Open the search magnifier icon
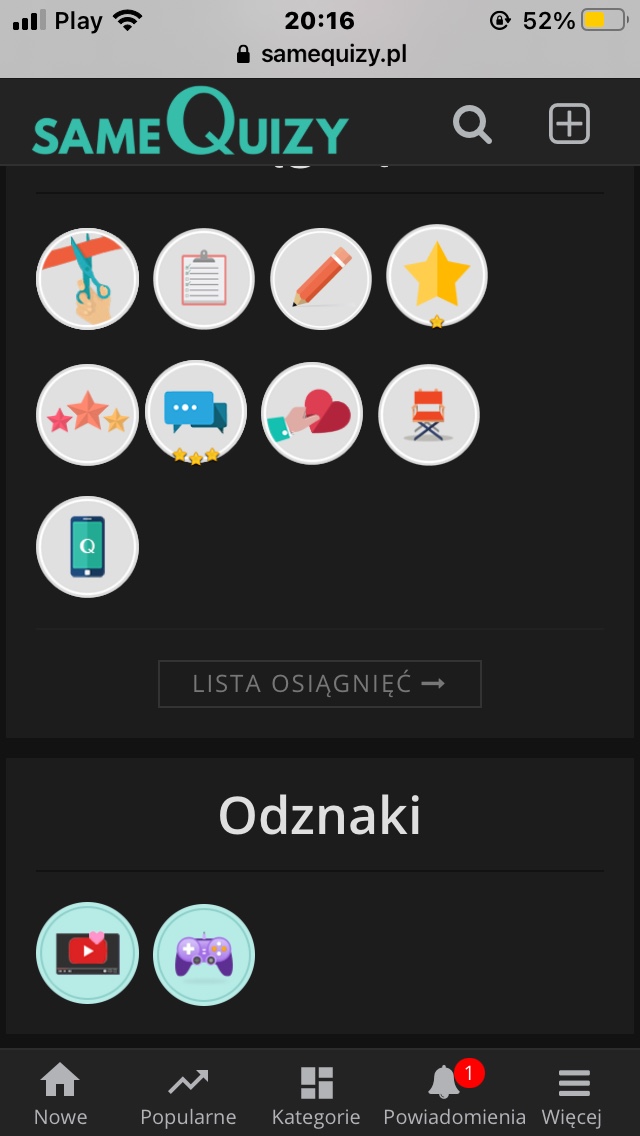 [472, 126]
